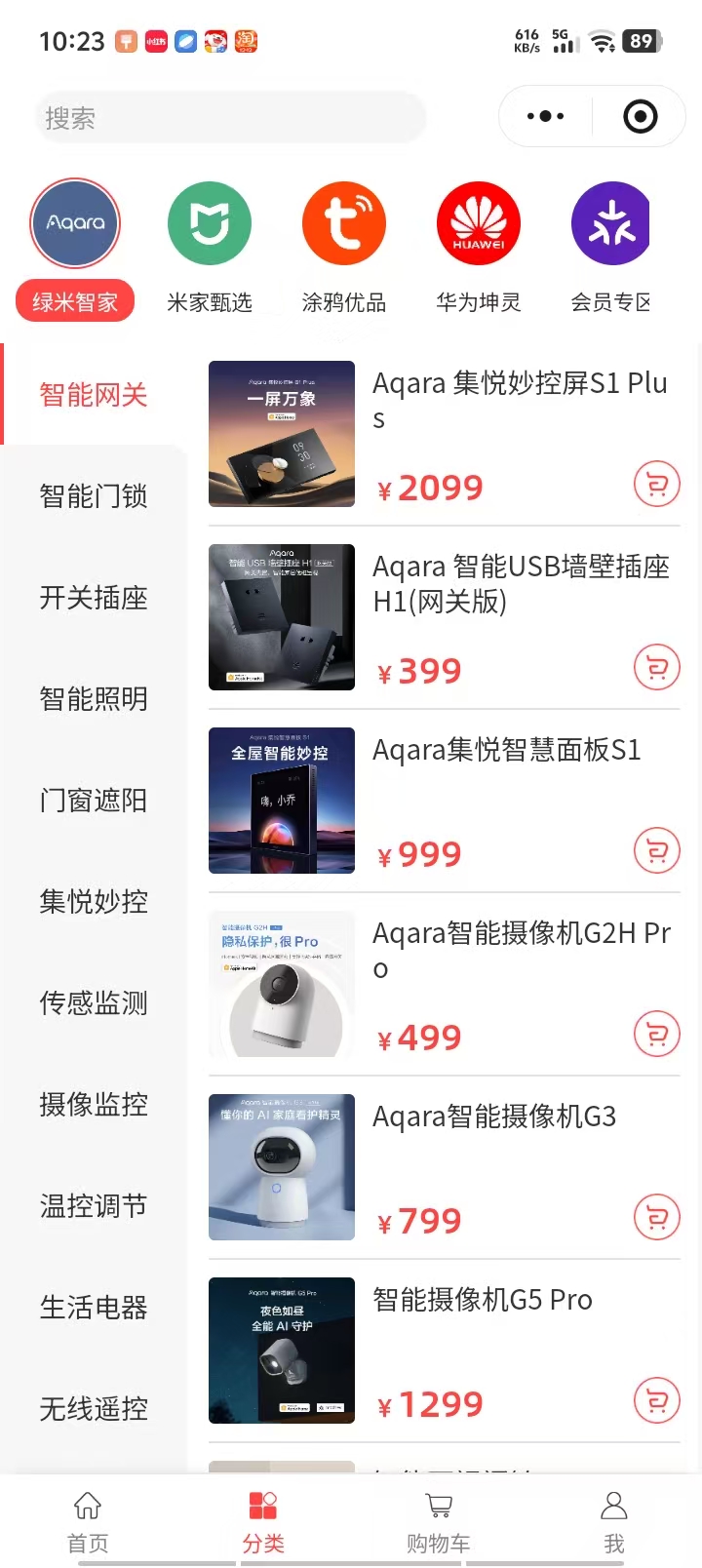Open the Aqara集悦智慧面板S1 product
The width and height of the screenshot is (702, 1568).
point(506,750)
